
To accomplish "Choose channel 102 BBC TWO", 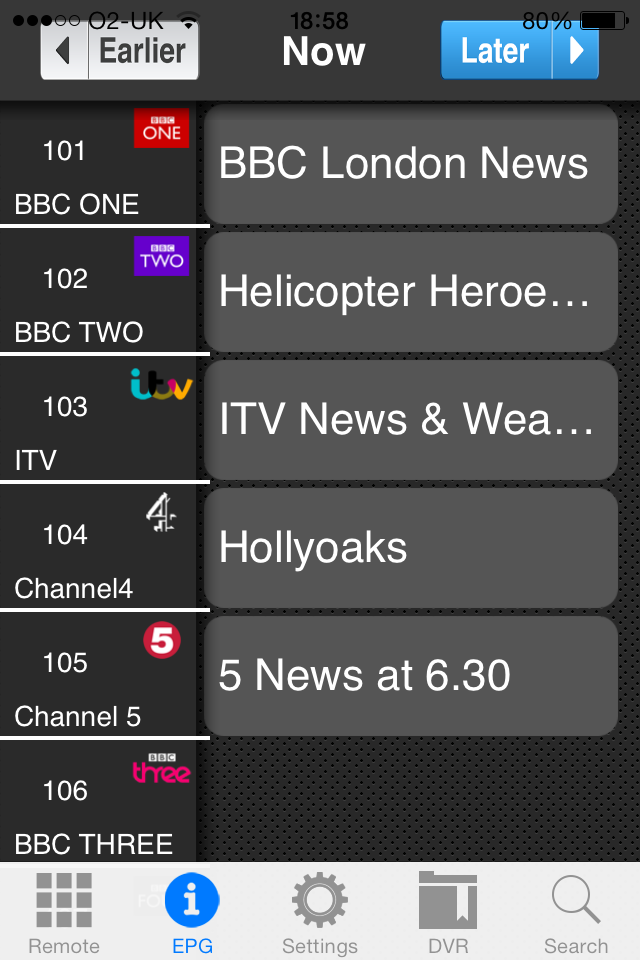I will coord(98,292).
